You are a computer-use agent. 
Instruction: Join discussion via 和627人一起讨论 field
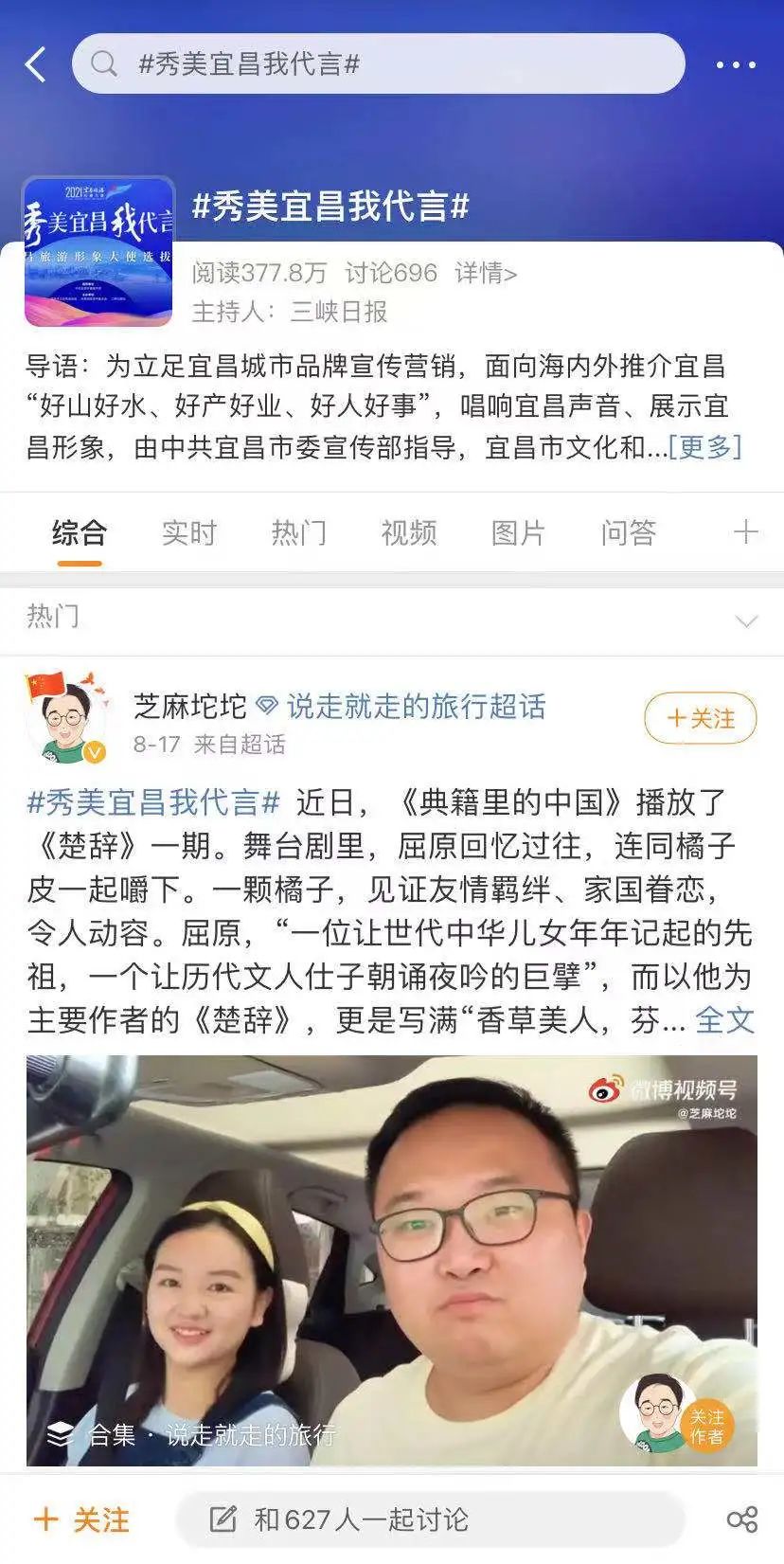pyautogui.click(x=431, y=1519)
